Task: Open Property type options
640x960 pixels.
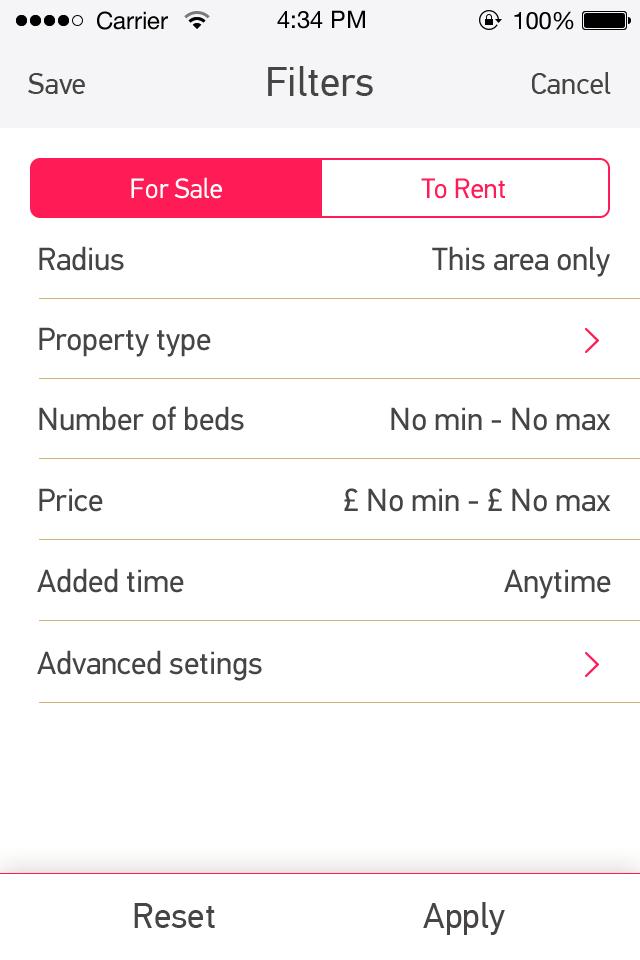Action: click(x=322, y=340)
